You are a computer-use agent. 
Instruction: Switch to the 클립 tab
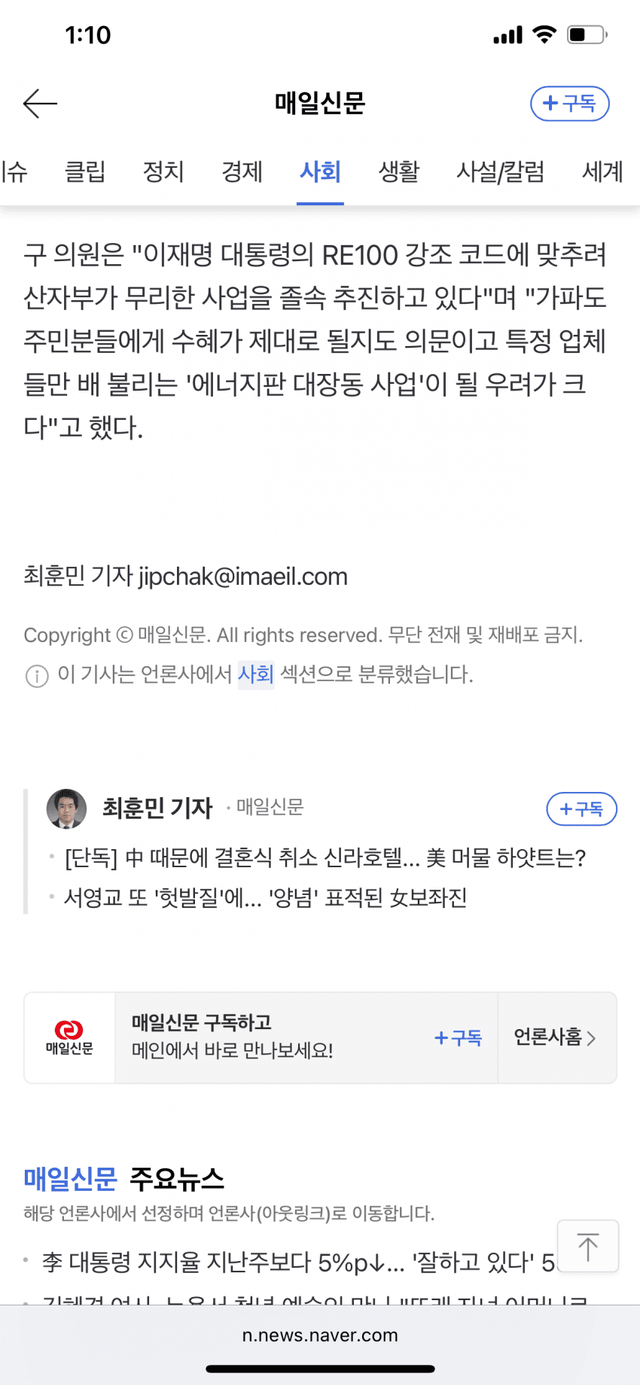pyautogui.click(x=85, y=171)
